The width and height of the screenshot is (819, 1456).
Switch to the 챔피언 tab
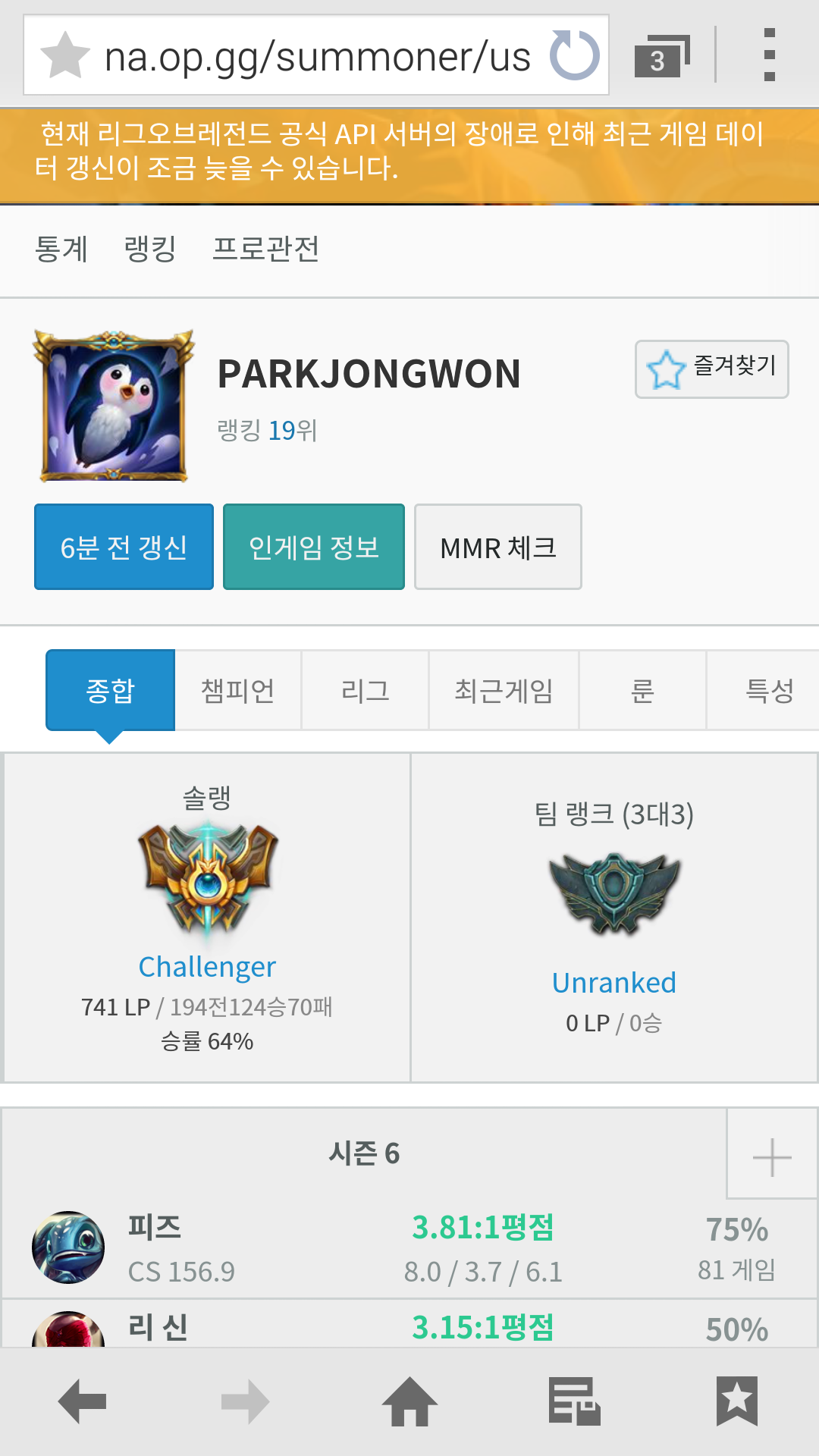coord(238,690)
